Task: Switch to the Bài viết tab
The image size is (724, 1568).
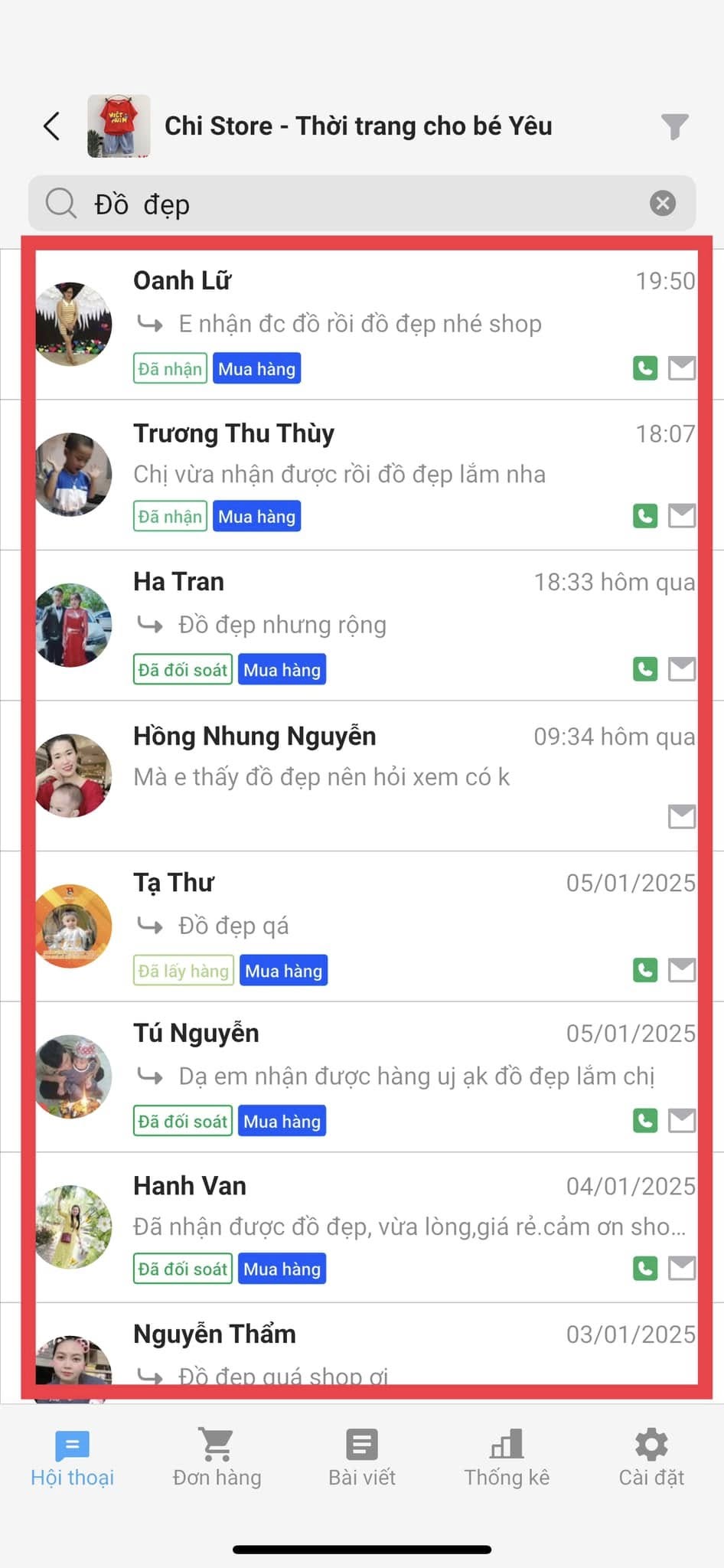Action: (x=362, y=1458)
